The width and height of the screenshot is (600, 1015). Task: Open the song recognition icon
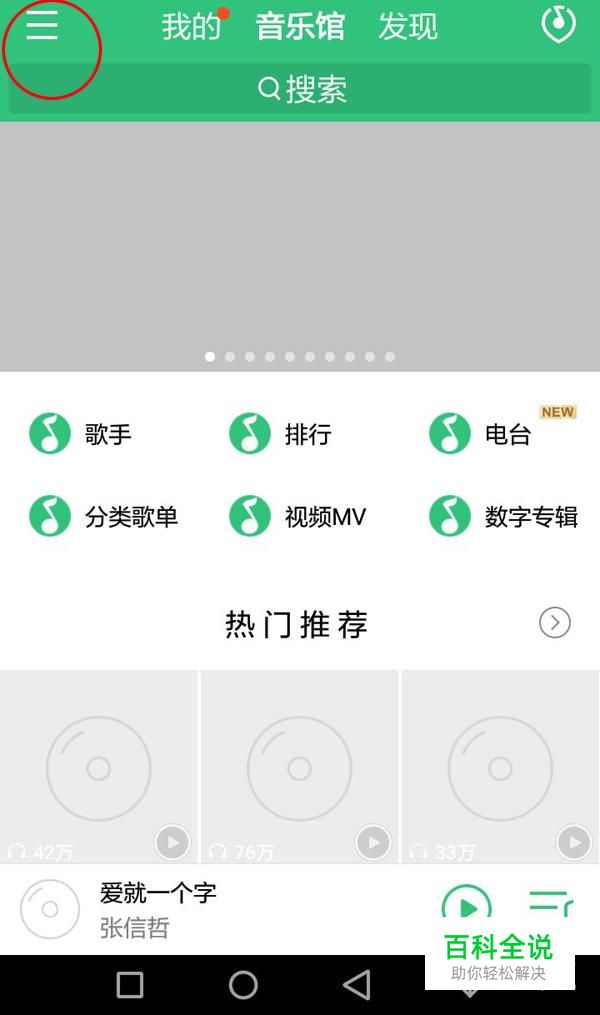pos(558,25)
